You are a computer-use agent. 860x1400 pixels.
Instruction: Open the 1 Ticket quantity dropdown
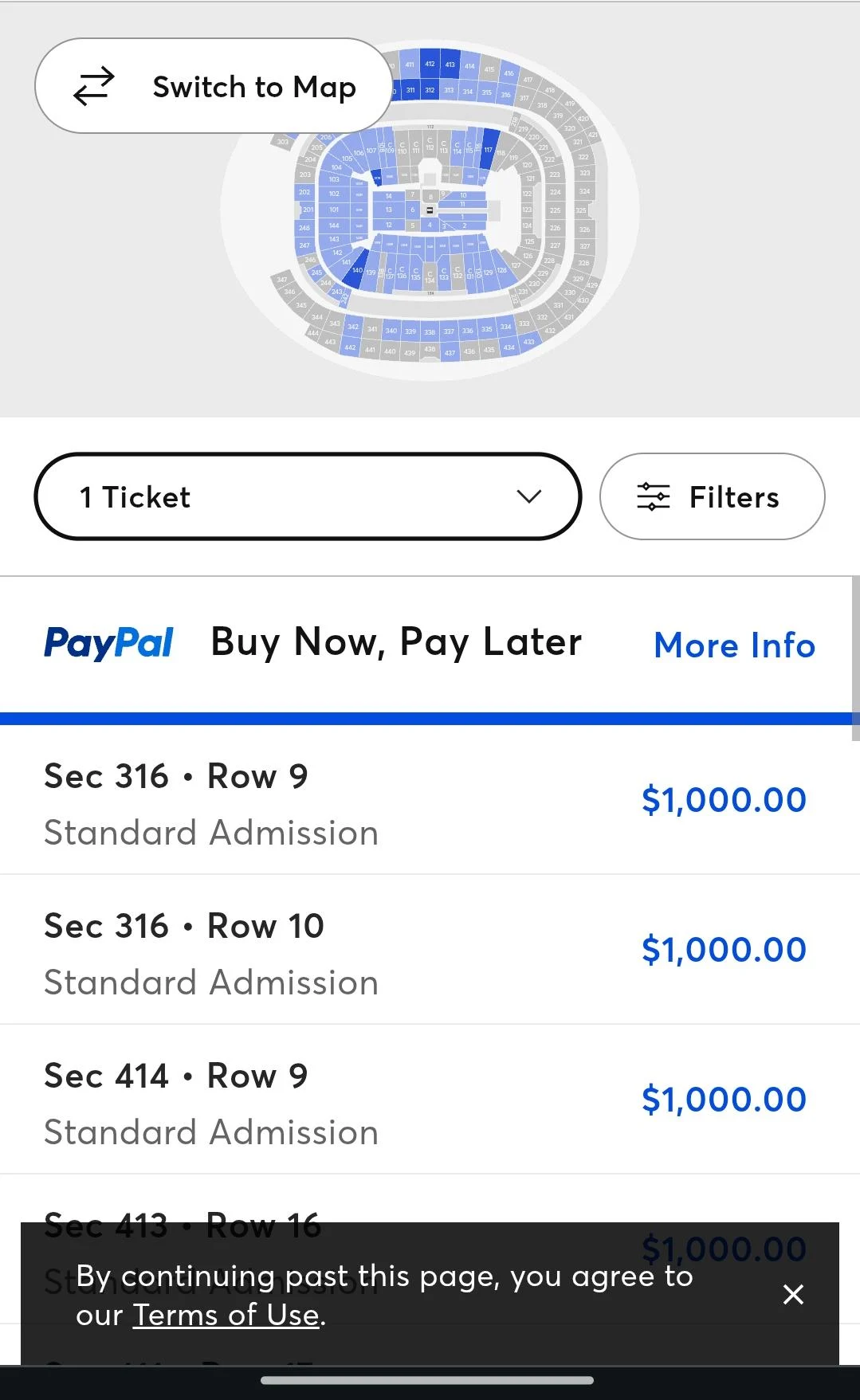307,496
